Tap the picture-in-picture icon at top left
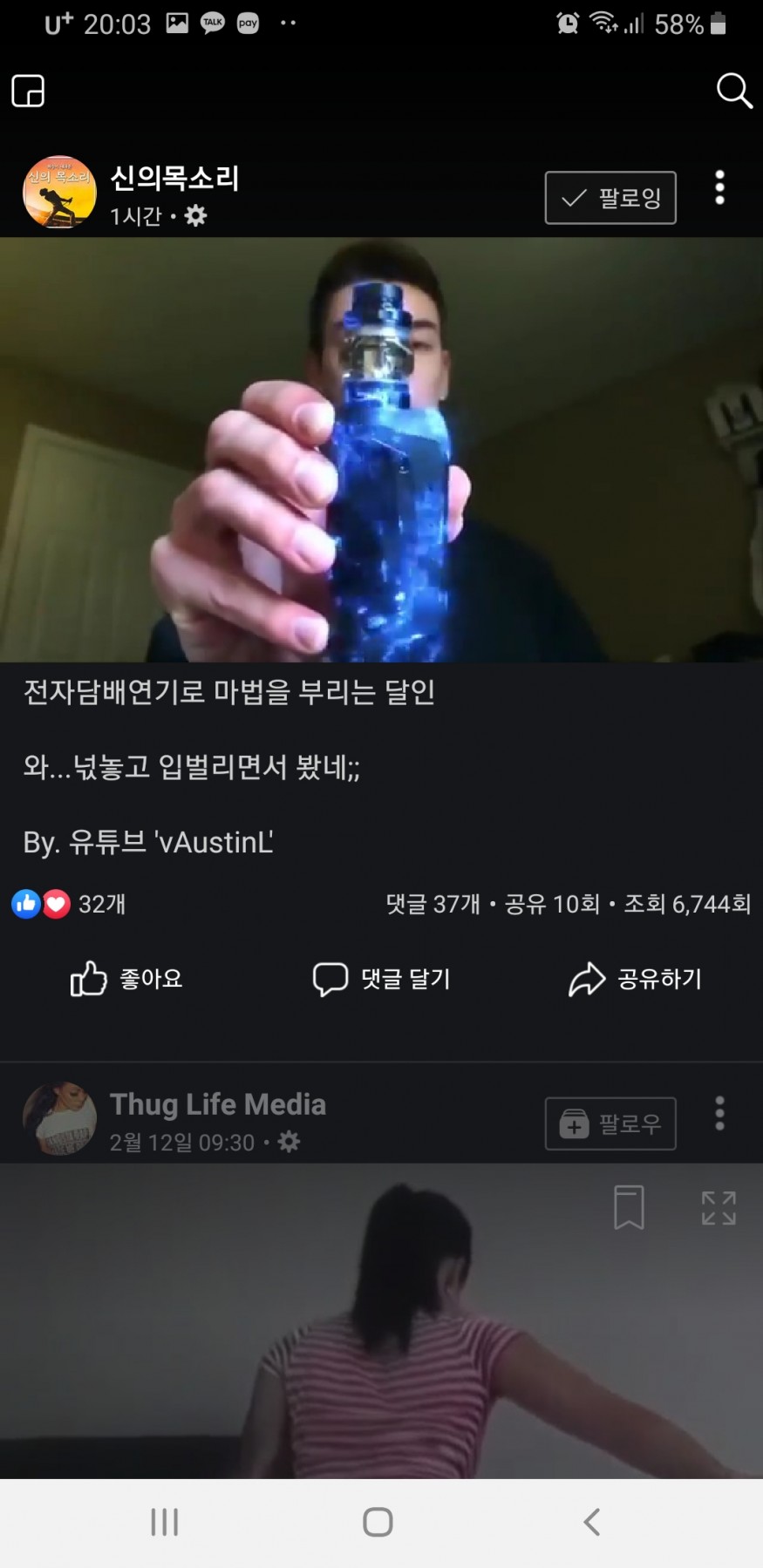 pos(28,91)
